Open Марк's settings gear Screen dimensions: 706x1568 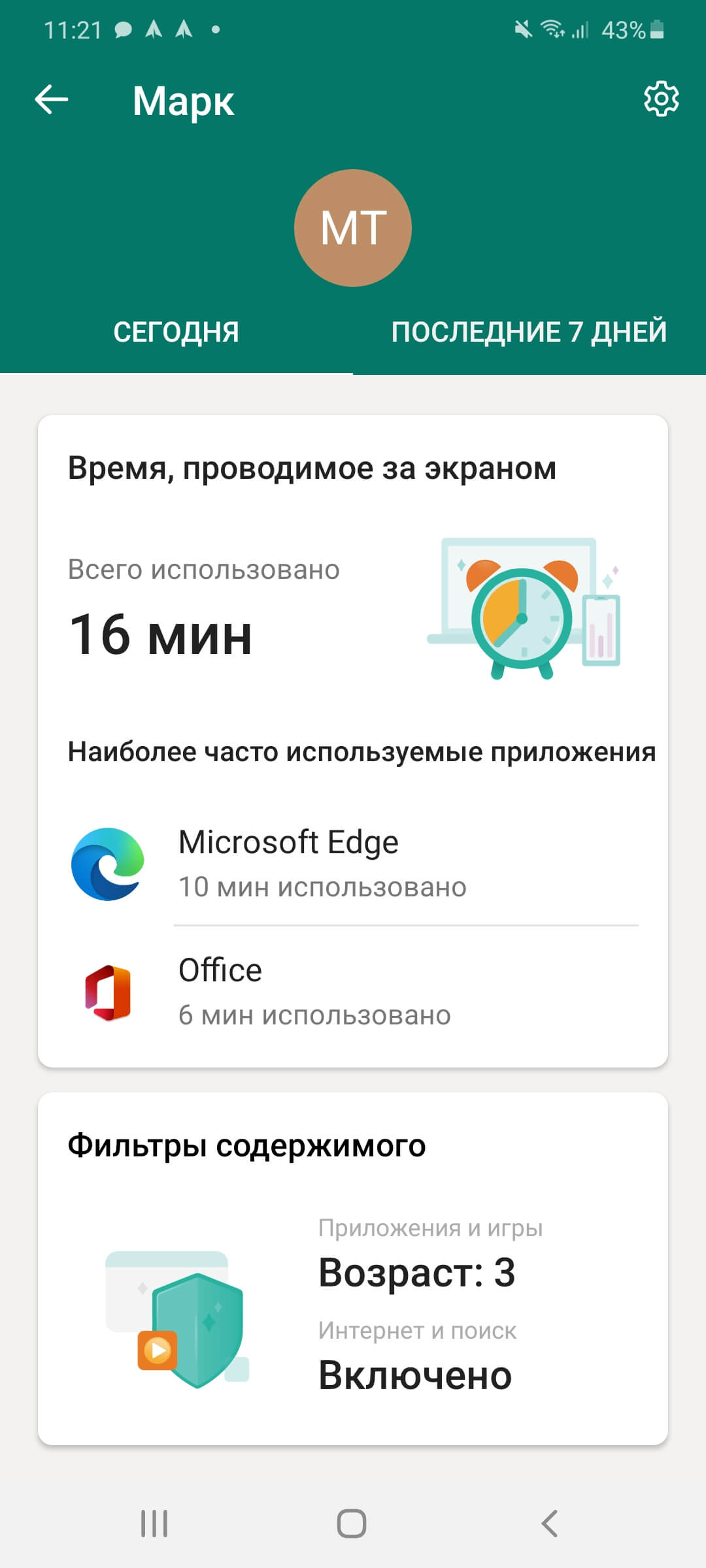tap(661, 99)
